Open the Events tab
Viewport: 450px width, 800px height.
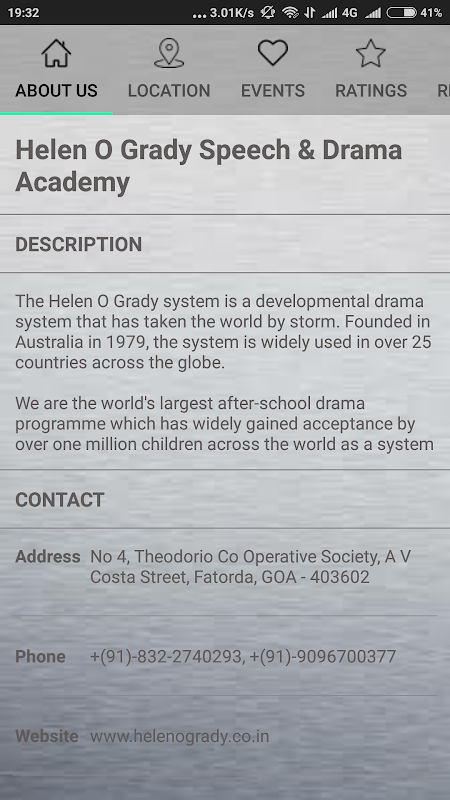pos(272,70)
